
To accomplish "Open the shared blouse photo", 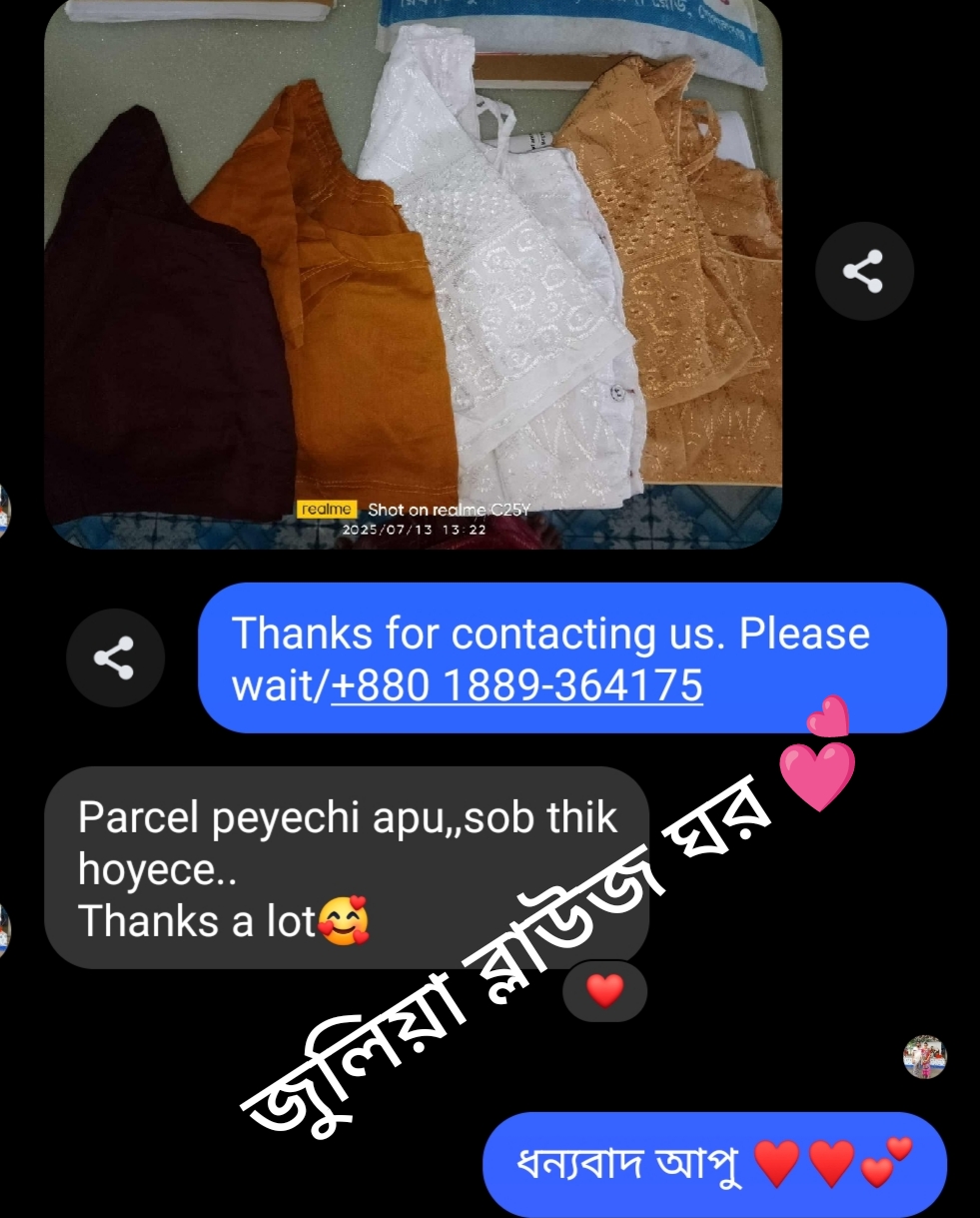I will [x=413, y=275].
